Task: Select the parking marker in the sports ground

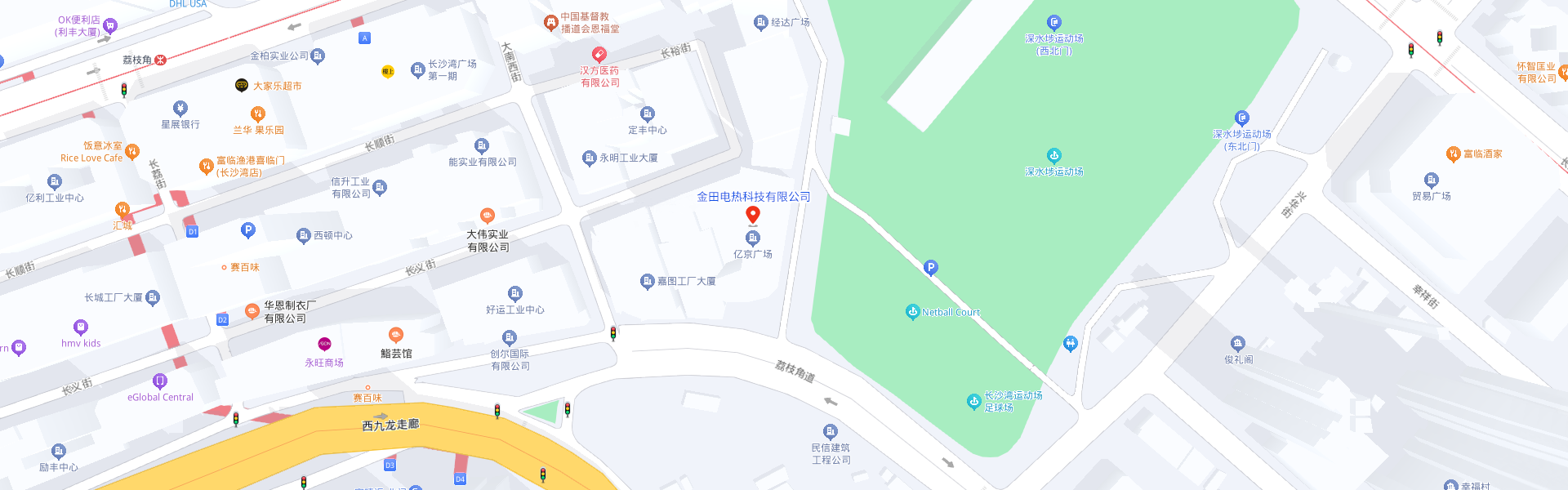Action: (930, 267)
